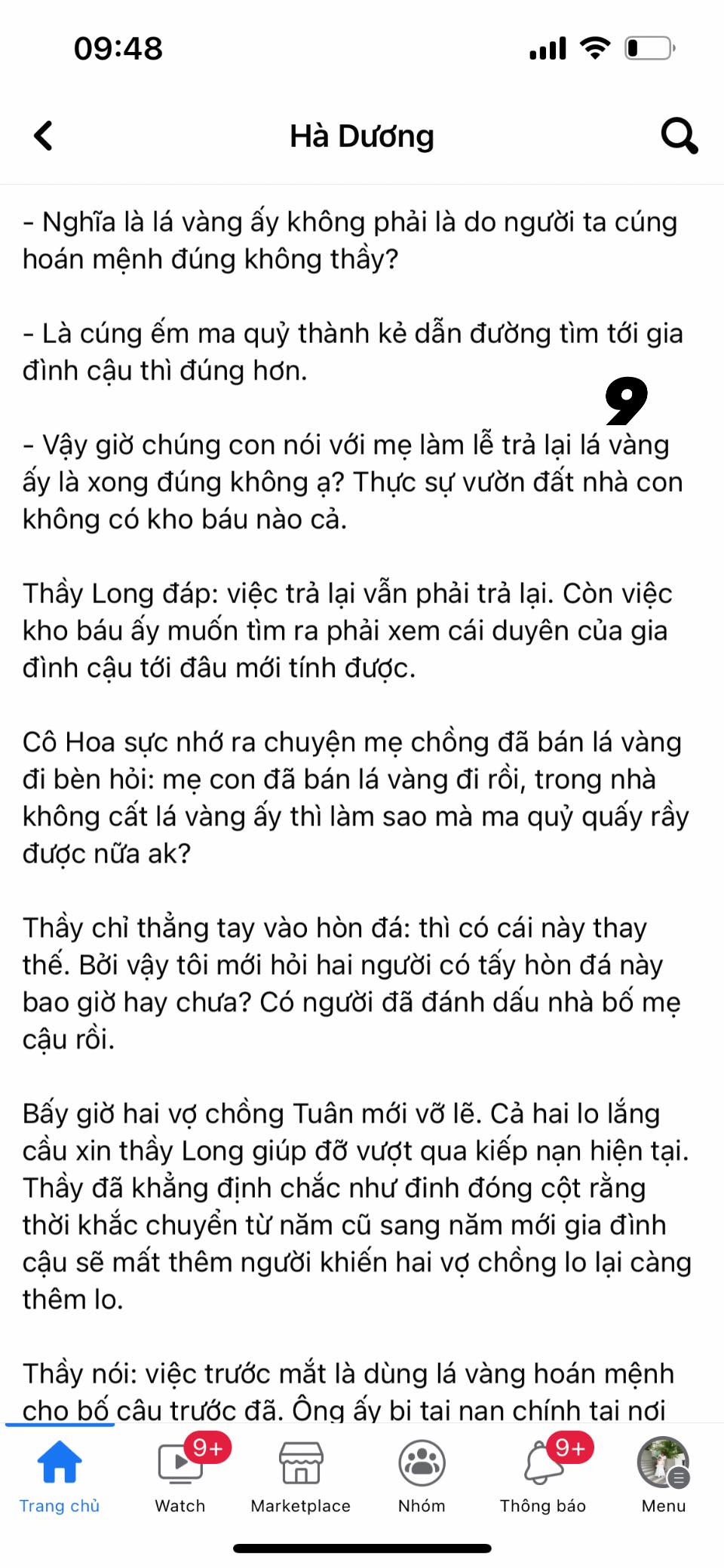
Task: Open the Menu tab
Action: [x=663, y=1476]
